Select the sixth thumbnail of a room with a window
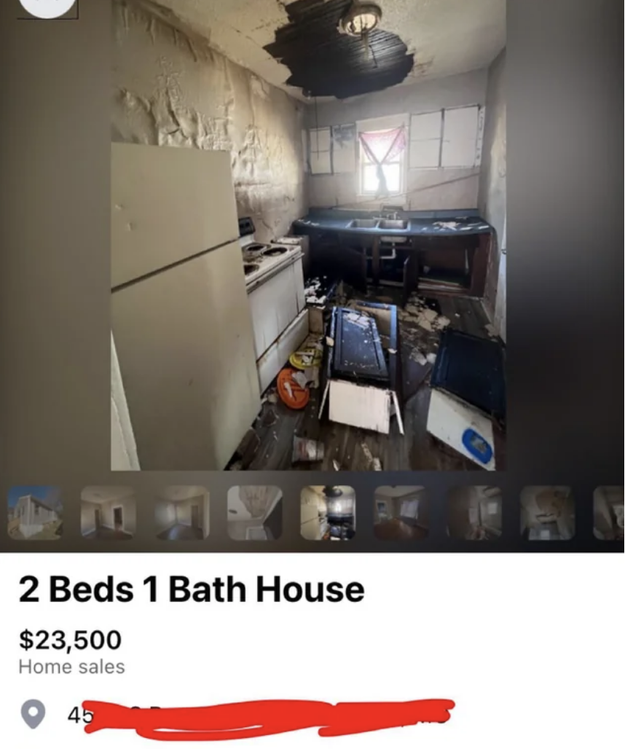625x749 pixels. [401, 513]
